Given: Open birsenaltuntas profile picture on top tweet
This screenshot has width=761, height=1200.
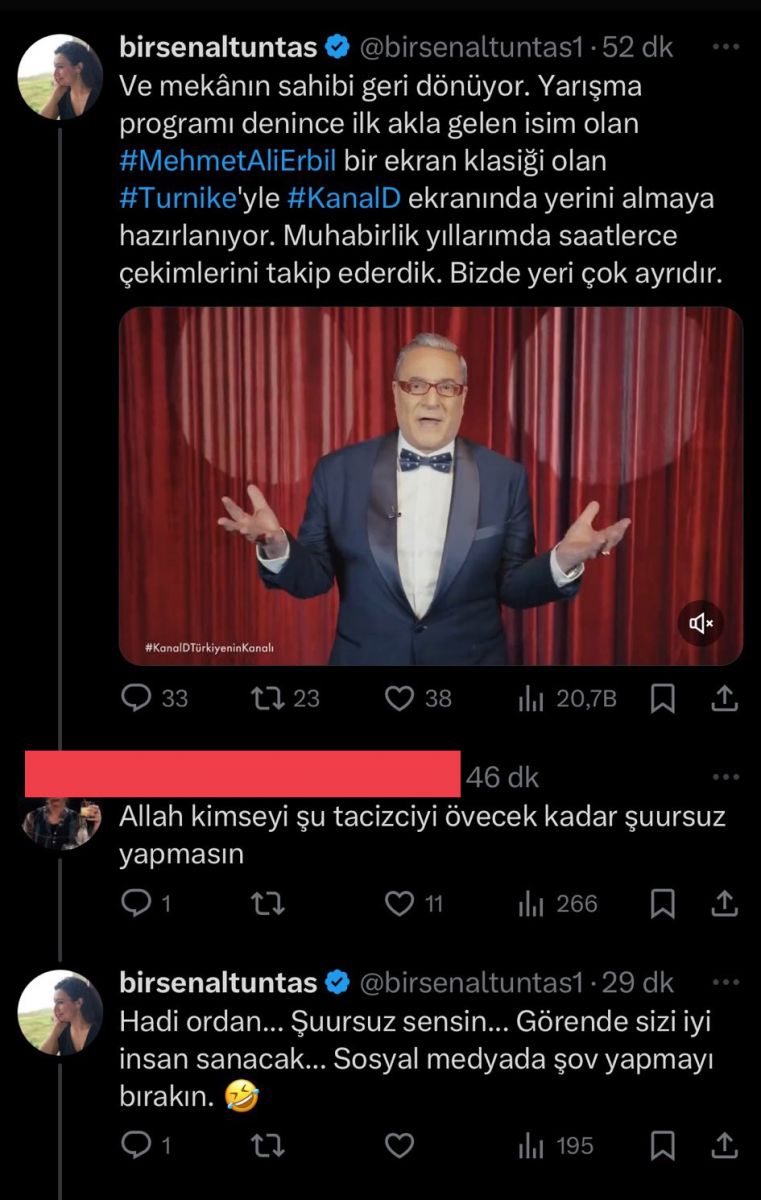Looking at the screenshot, I should click(x=60, y=77).
